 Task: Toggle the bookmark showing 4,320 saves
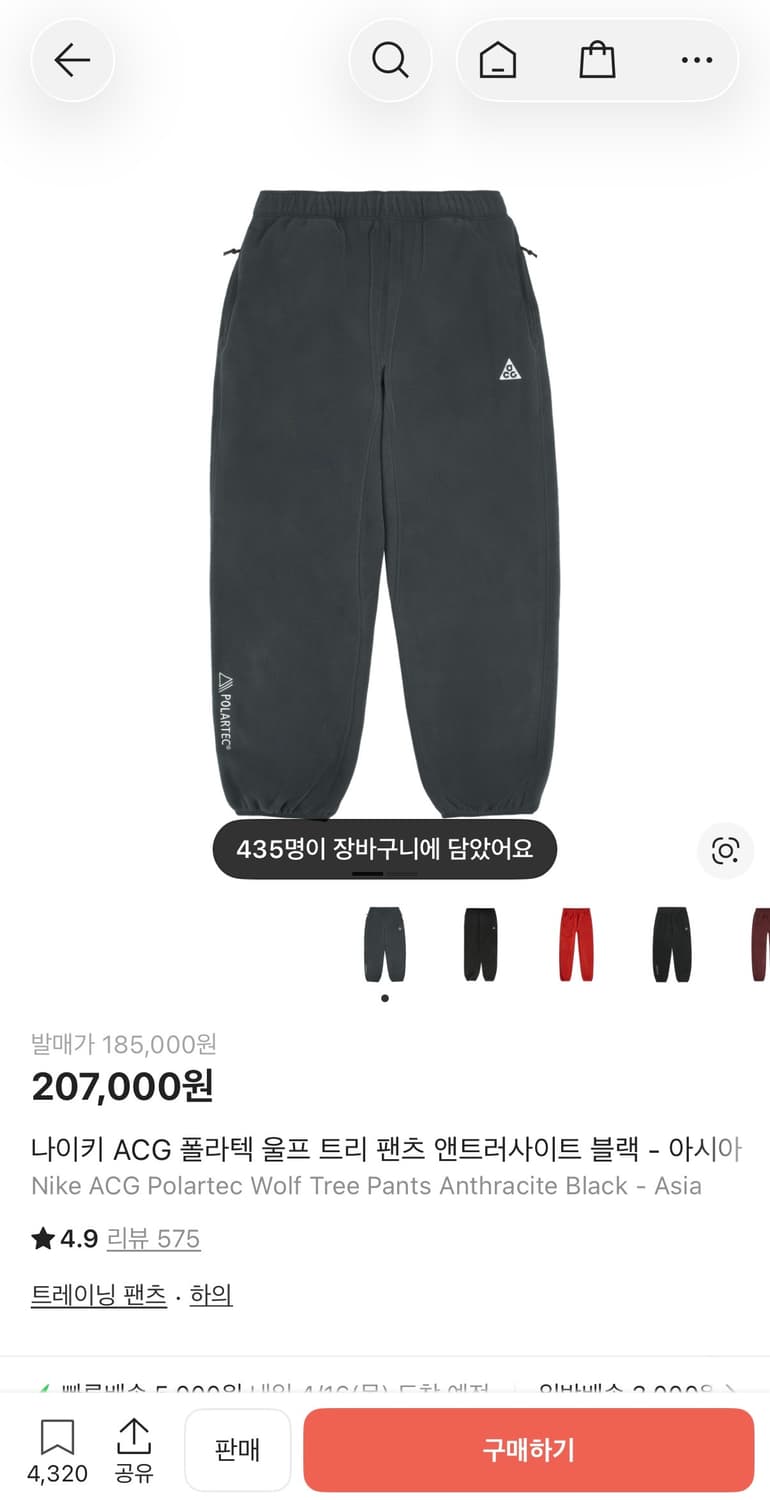pos(57,1448)
